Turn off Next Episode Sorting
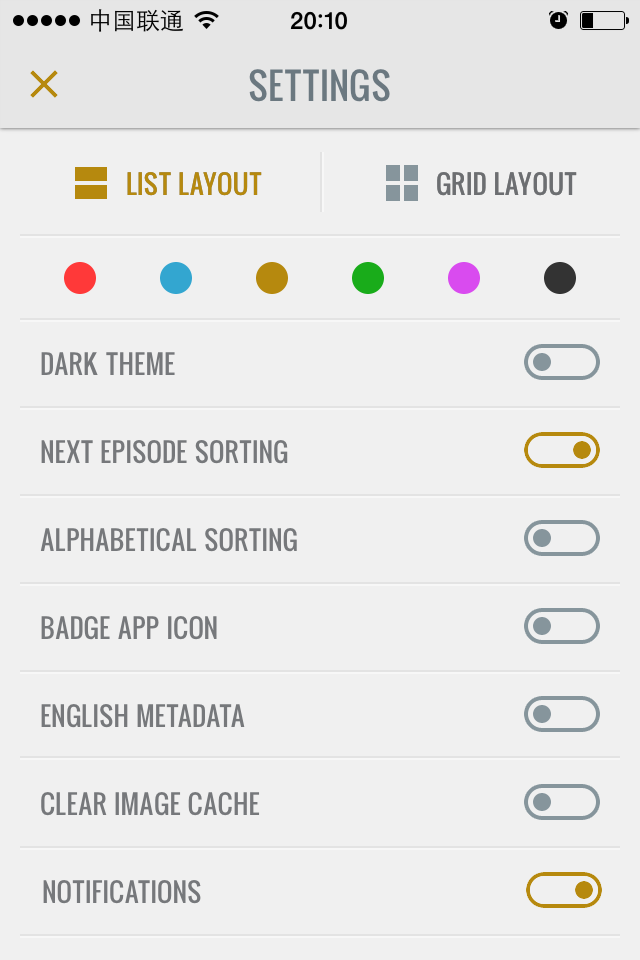This screenshot has width=640, height=960. pos(561,450)
